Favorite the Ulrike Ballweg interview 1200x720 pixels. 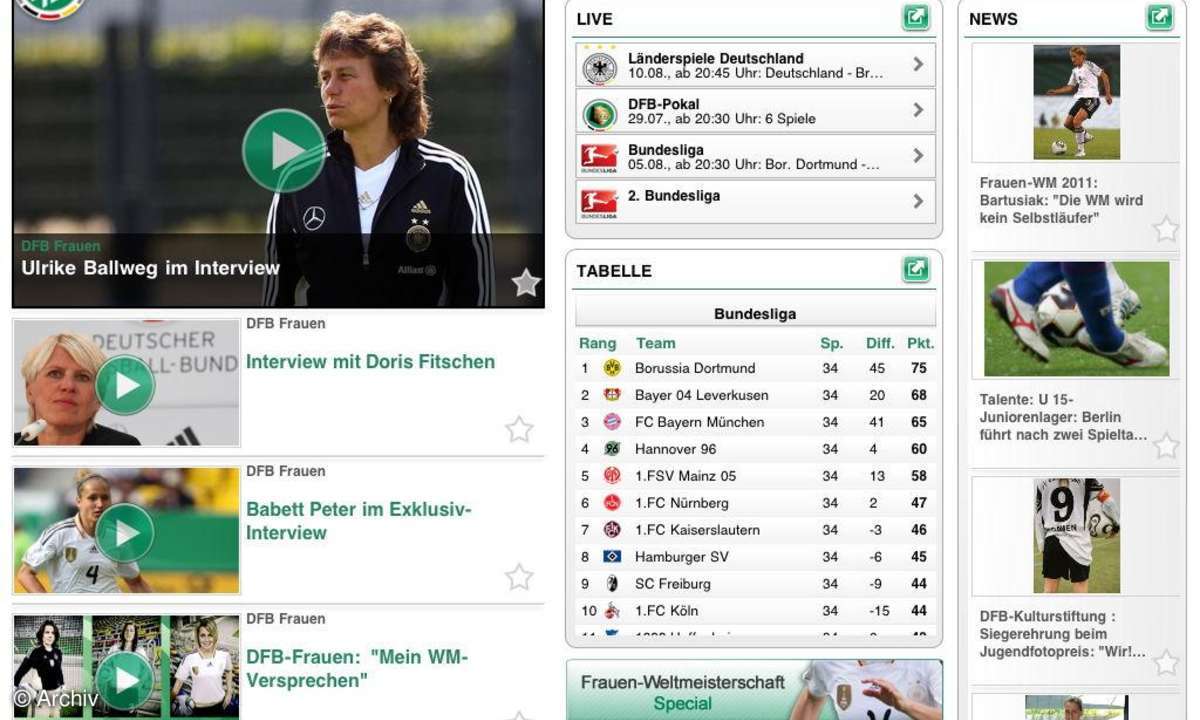[x=526, y=283]
